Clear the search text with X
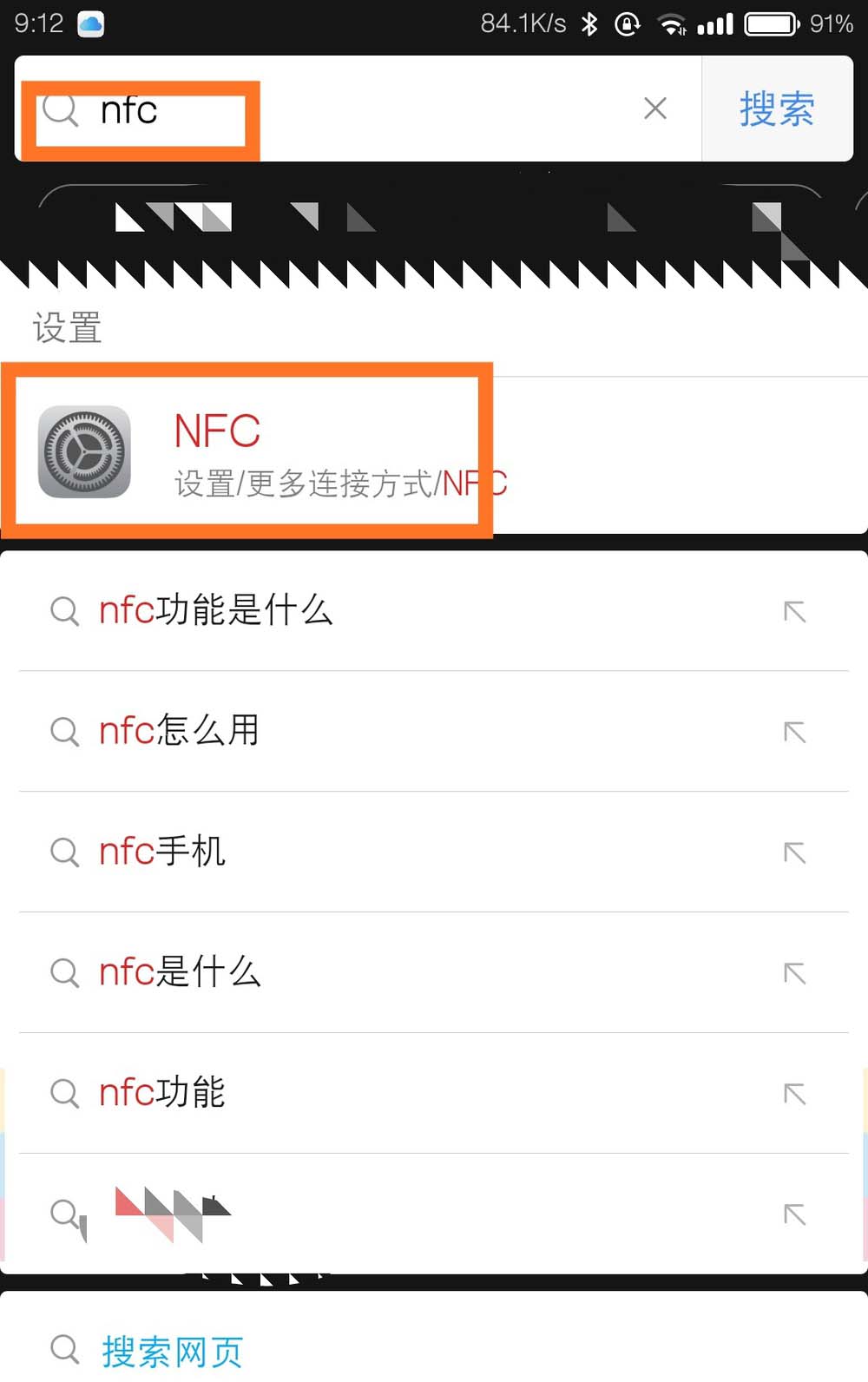 (655, 109)
